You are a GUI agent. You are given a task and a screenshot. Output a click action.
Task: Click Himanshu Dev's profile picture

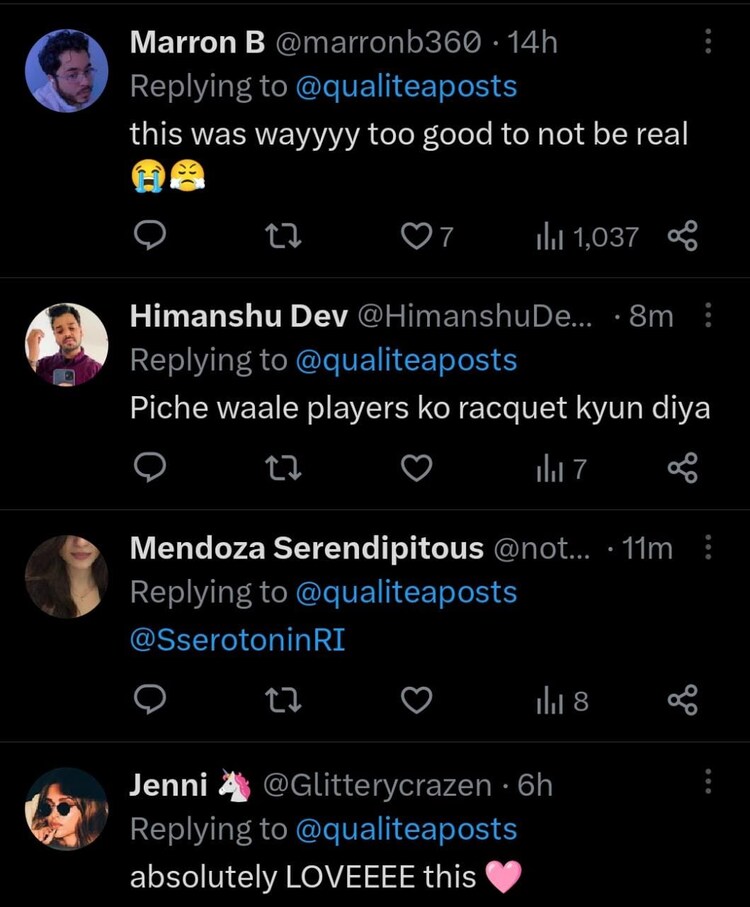66,344
